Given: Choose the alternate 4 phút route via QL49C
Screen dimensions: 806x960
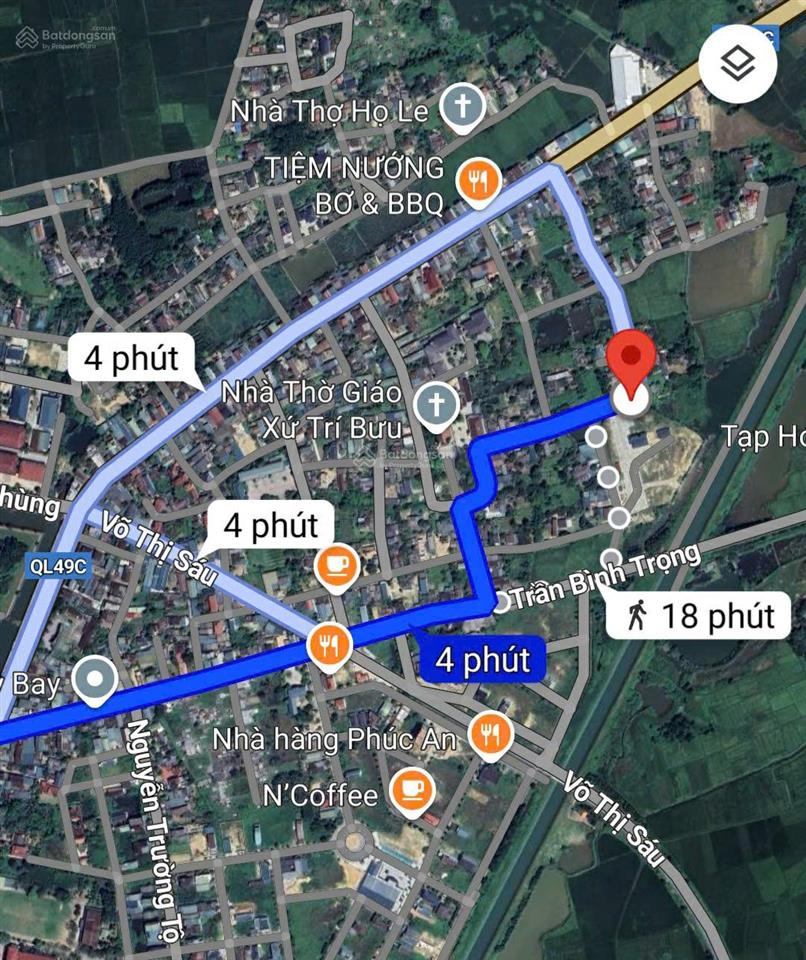Looking at the screenshot, I should click(130, 358).
